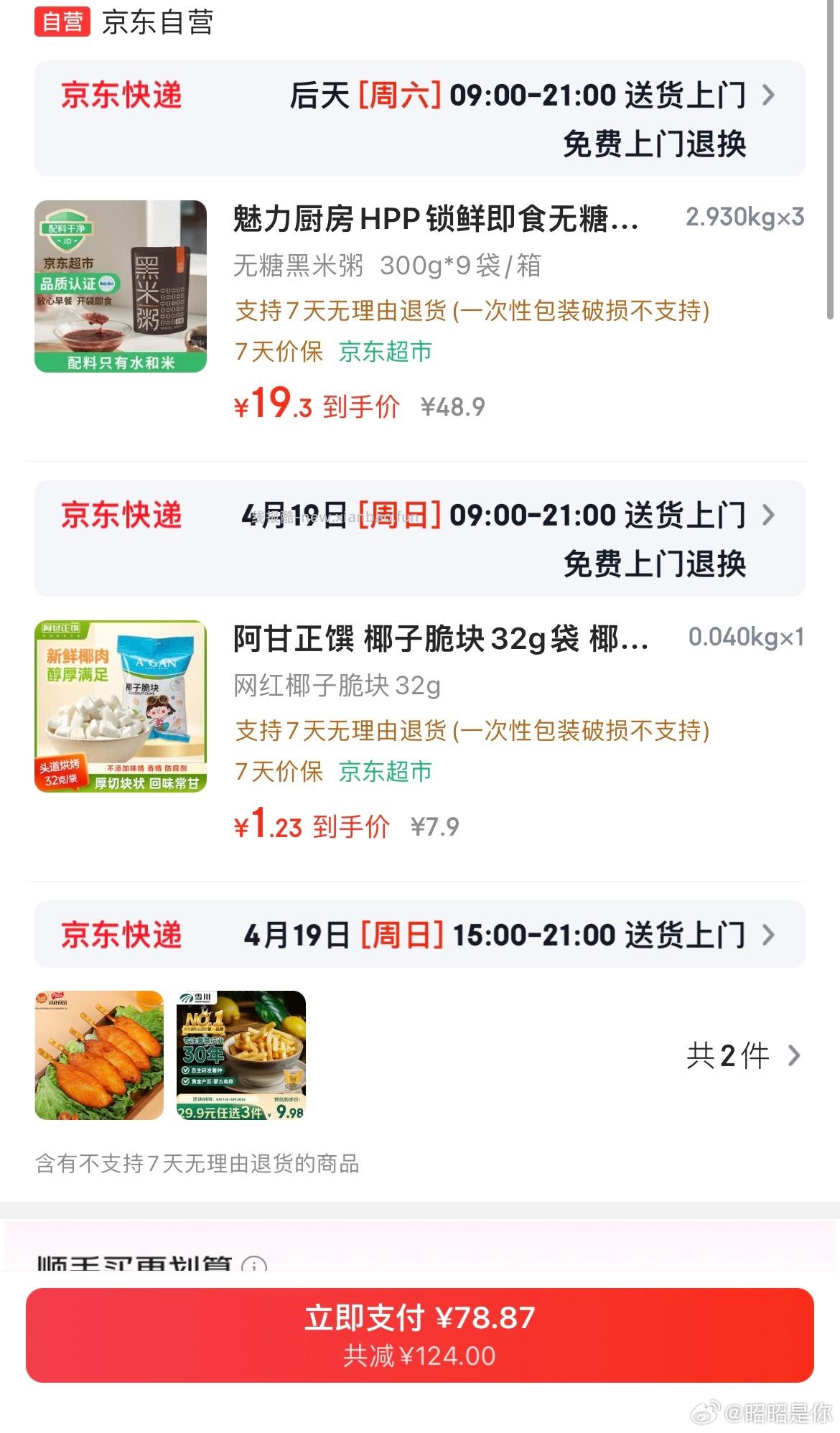This screenshot has width=840, height=1433.
Task: Open the 魅力厨房 black rice porridge item
Action: (x=434, y=219)
